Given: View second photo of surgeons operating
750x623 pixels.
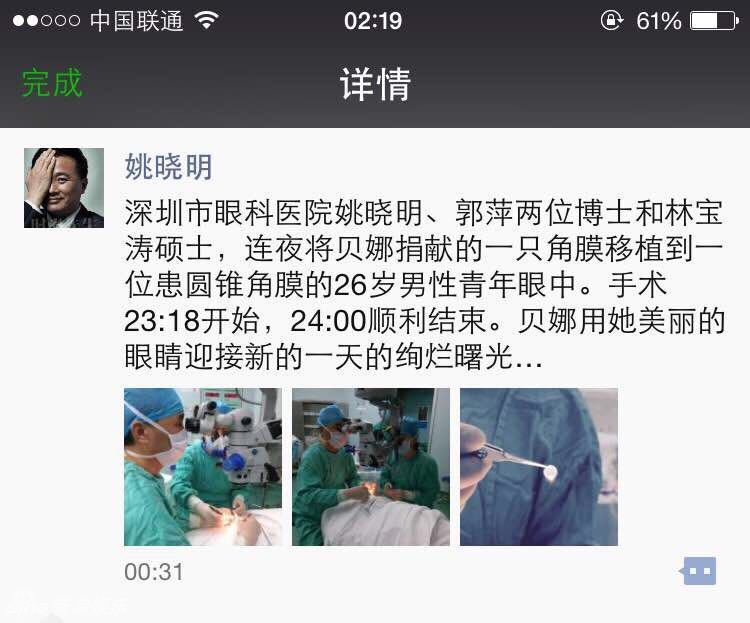Looking at the screenshot, I should pyautogui.click(x=371, y=467).
